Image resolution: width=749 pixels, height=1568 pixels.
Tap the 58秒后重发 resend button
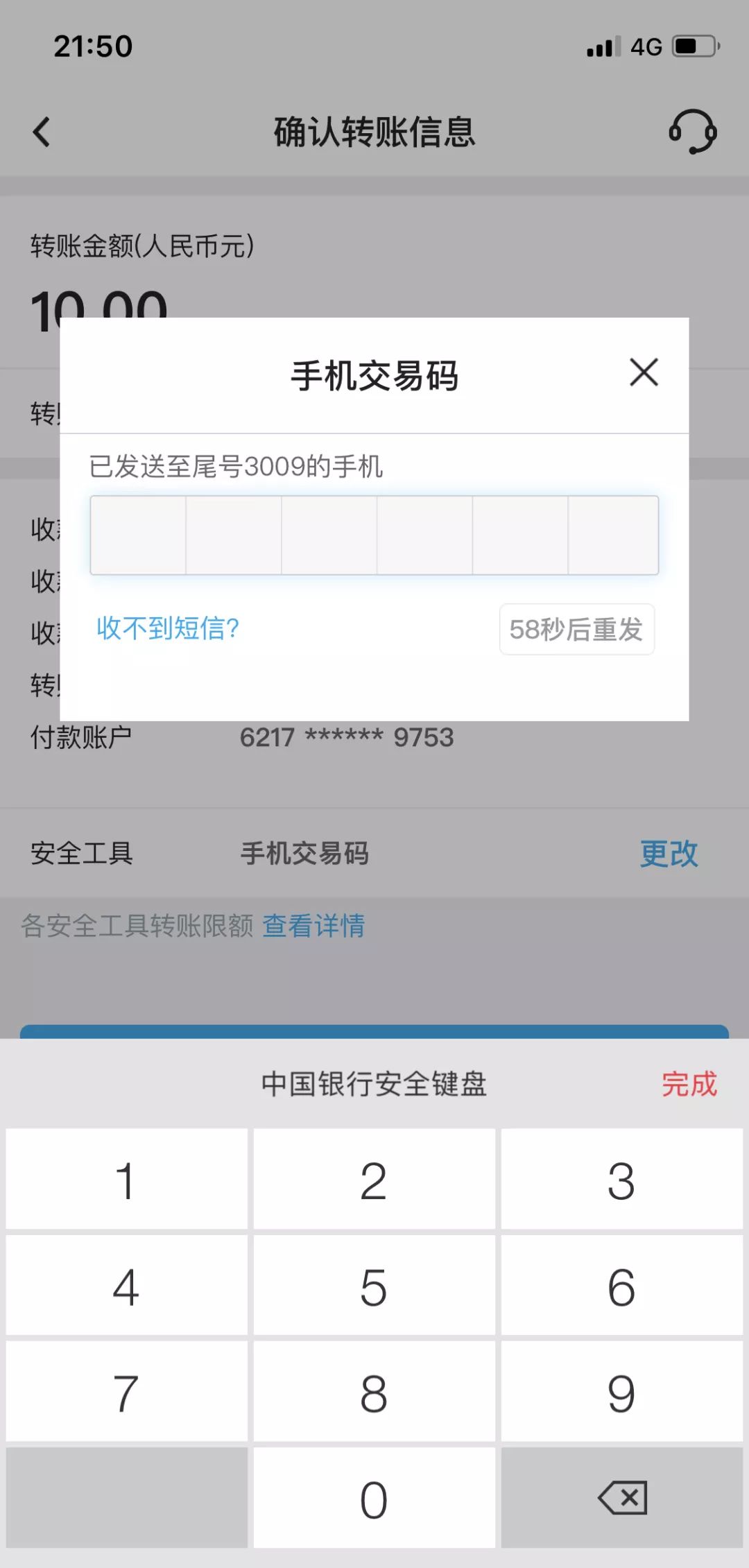click(x=576, y=630)
